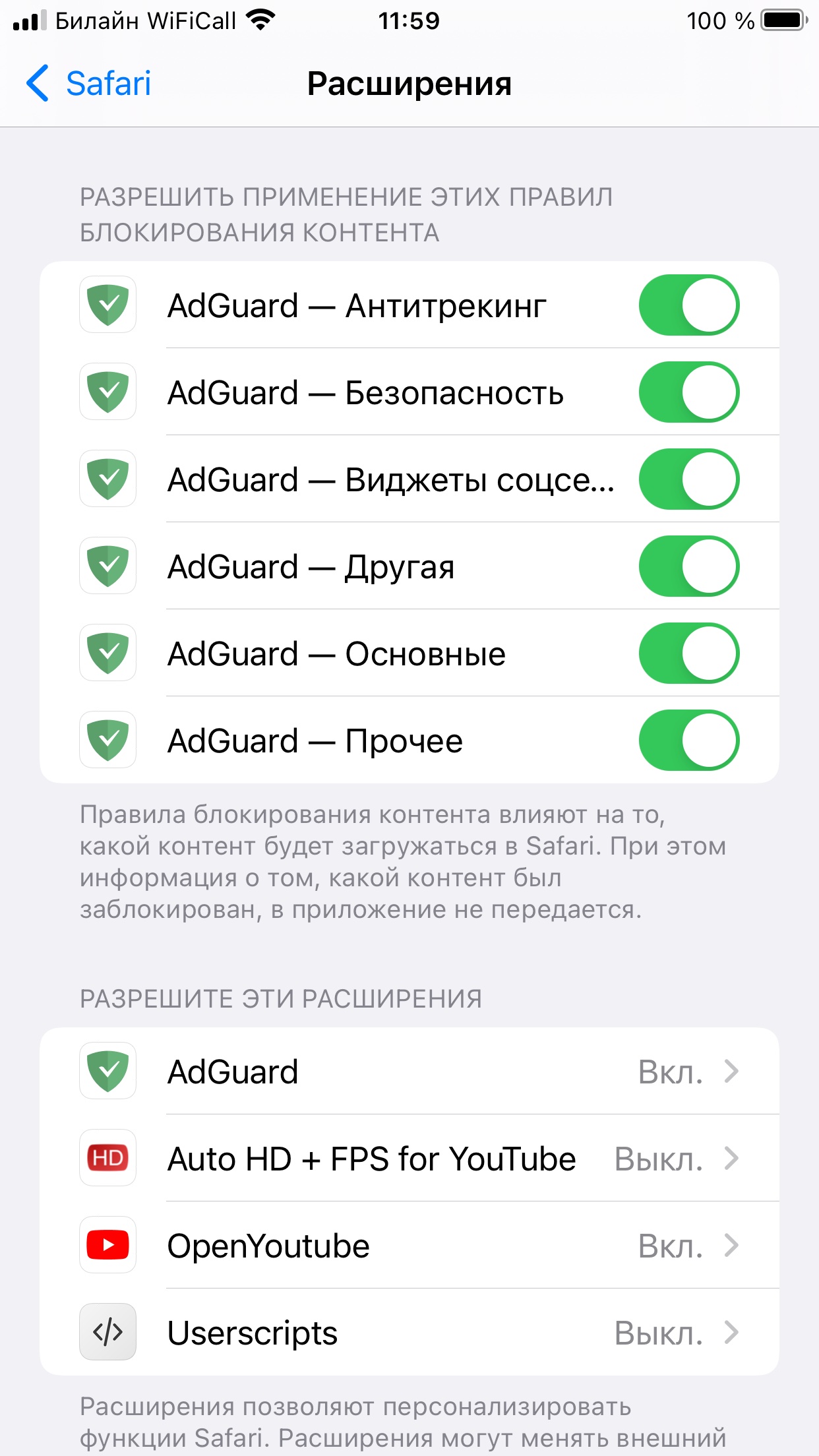Switch off AdGuard — Другая blocker
The height and width of the screenshot is (1456, 819).
click(x=688, y=566)
